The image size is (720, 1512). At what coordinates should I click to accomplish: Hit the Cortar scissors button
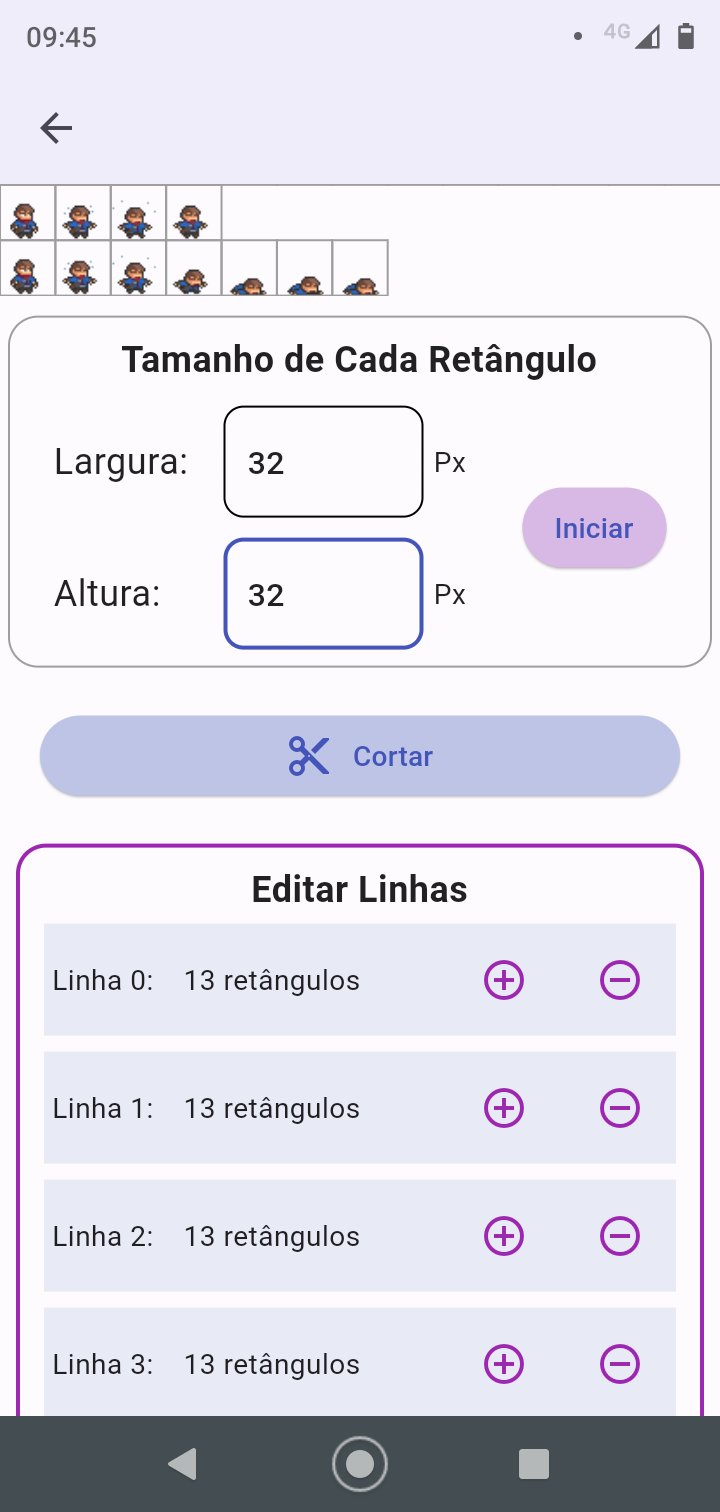coord(360,756)
